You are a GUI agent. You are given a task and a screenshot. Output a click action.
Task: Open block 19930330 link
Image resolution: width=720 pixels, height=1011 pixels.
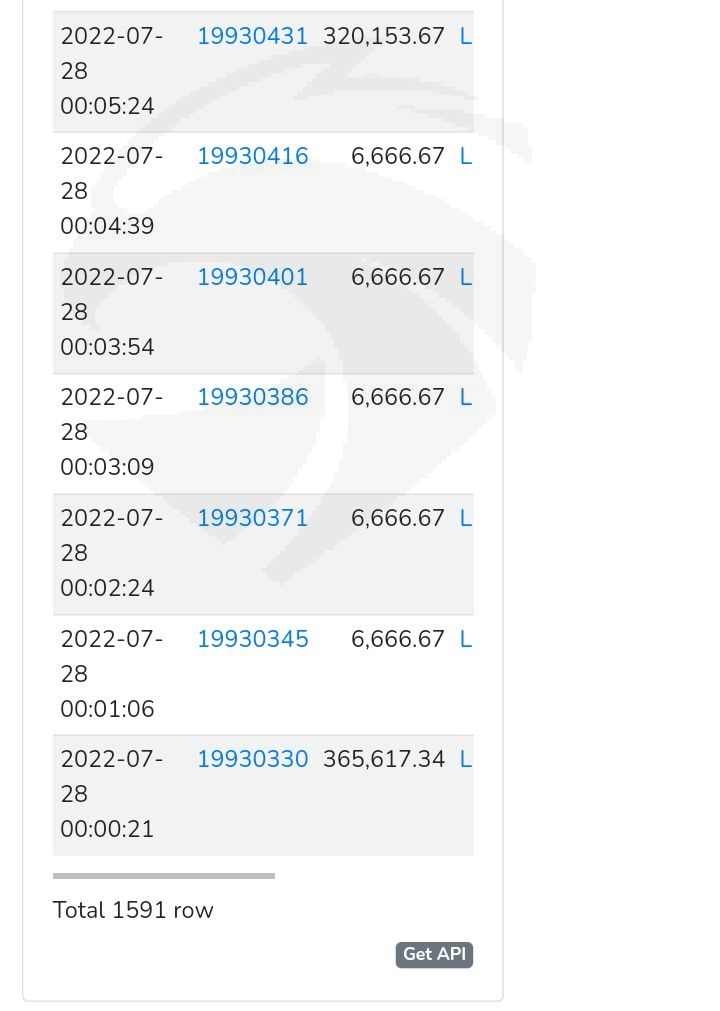click(x=252, y=759)
